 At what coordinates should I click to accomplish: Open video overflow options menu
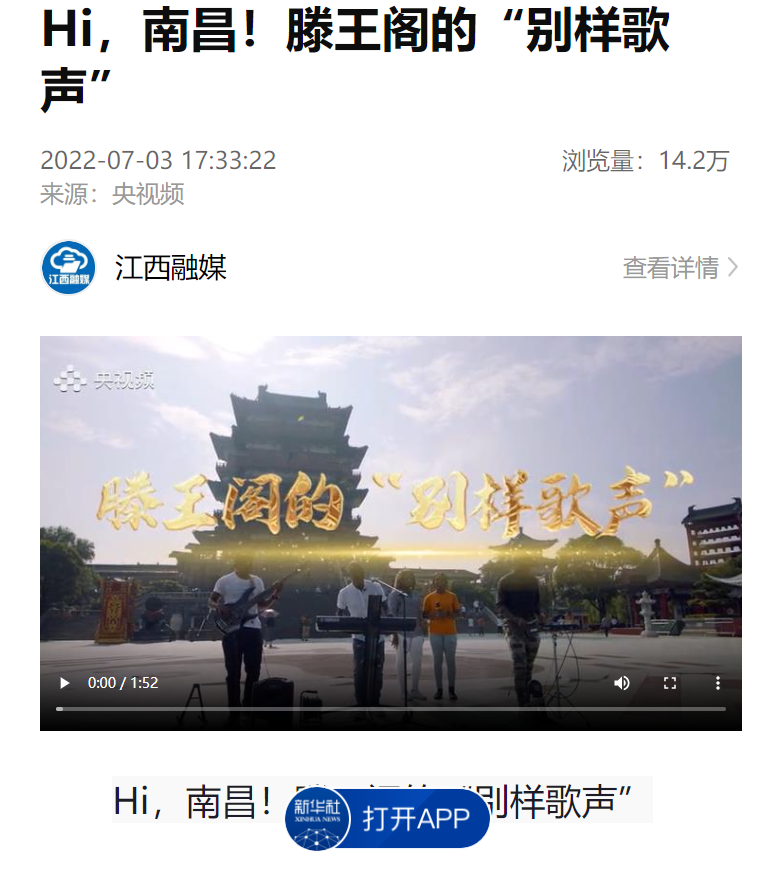(x=717, y=683)
